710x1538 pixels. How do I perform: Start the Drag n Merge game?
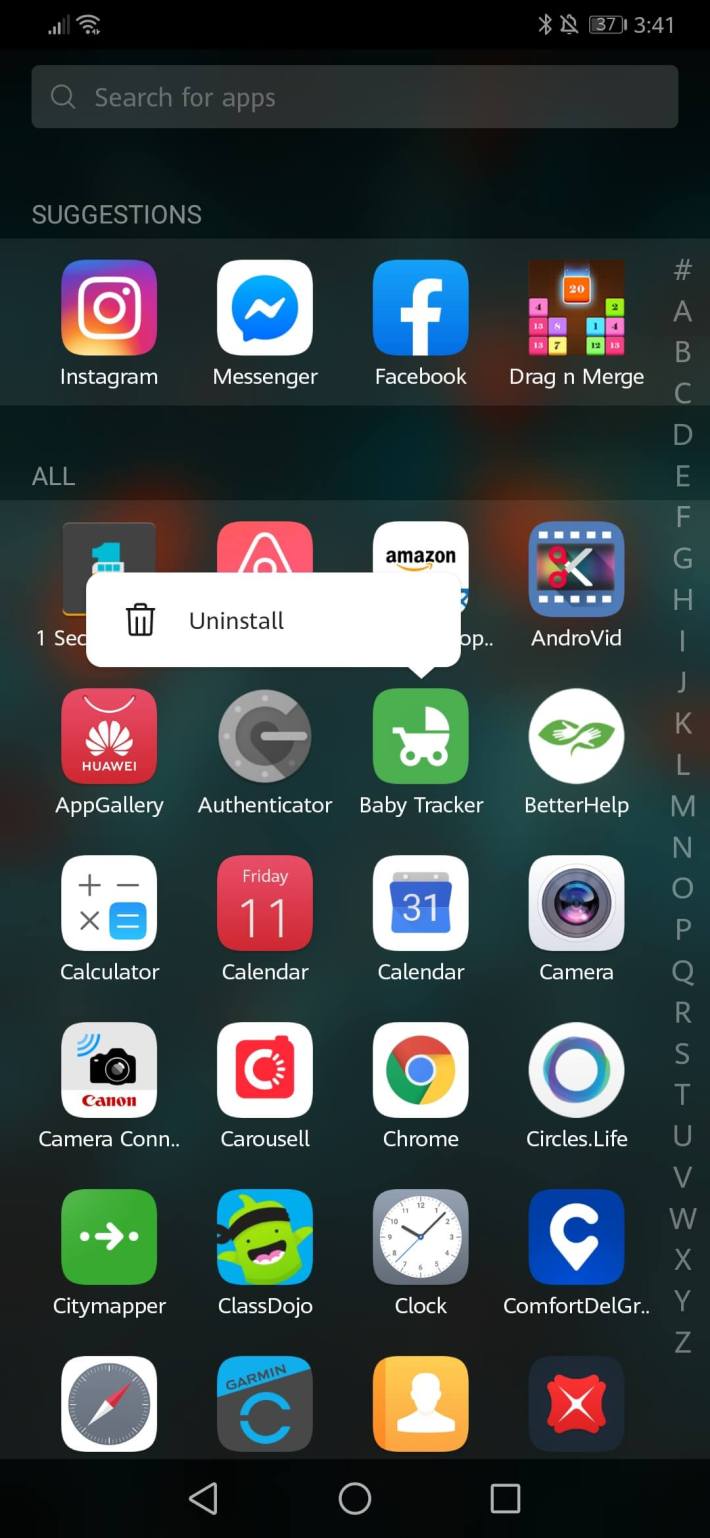click(x=577, y=309)
